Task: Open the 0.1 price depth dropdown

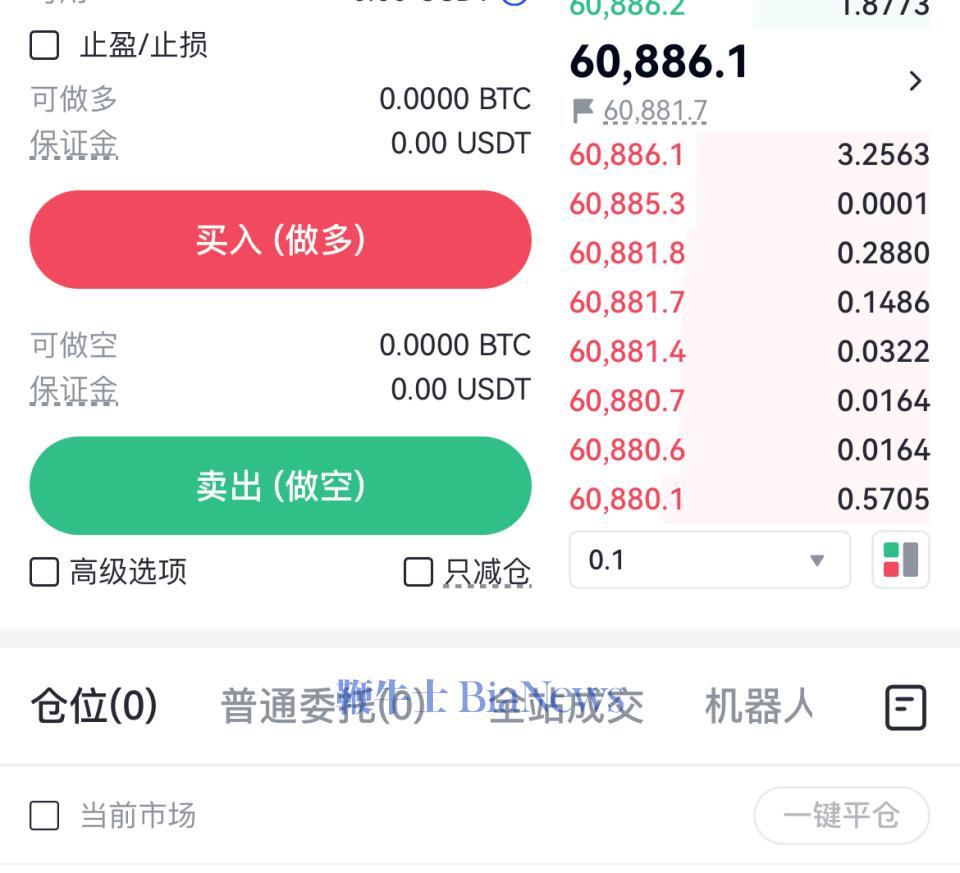Action: (709, 560)
